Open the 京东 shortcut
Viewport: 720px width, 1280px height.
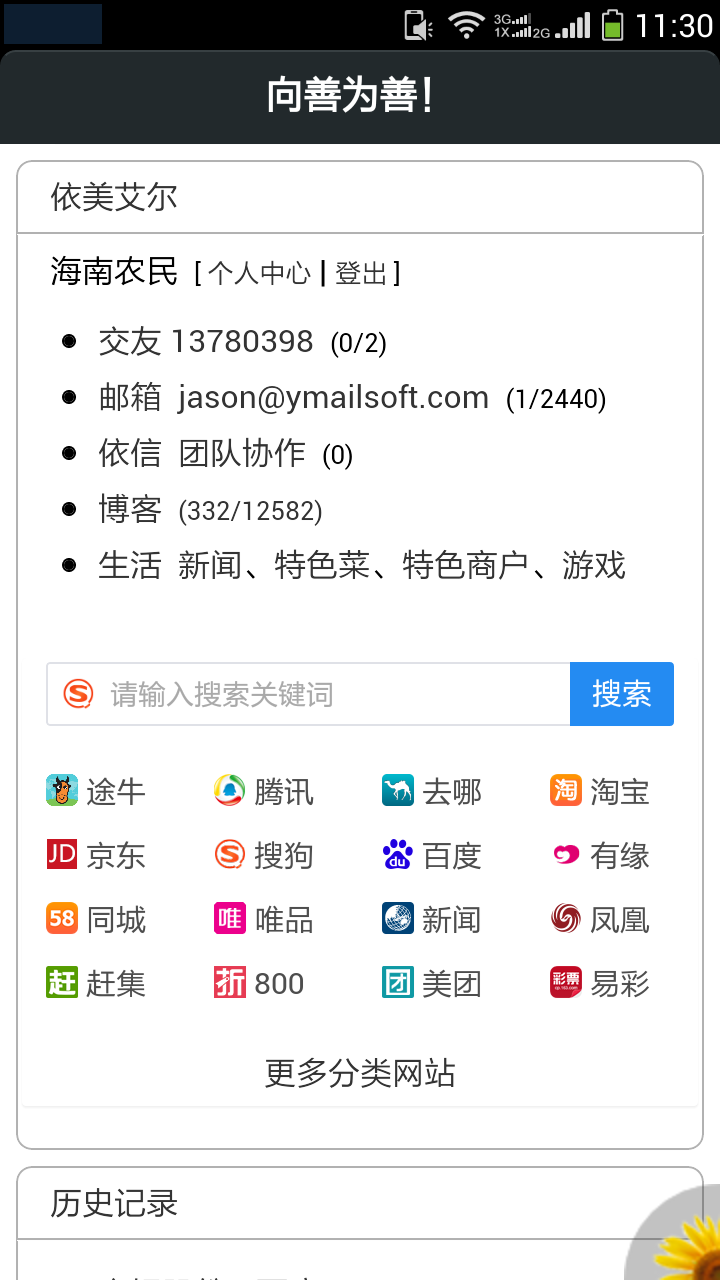(x=97, y=856)
